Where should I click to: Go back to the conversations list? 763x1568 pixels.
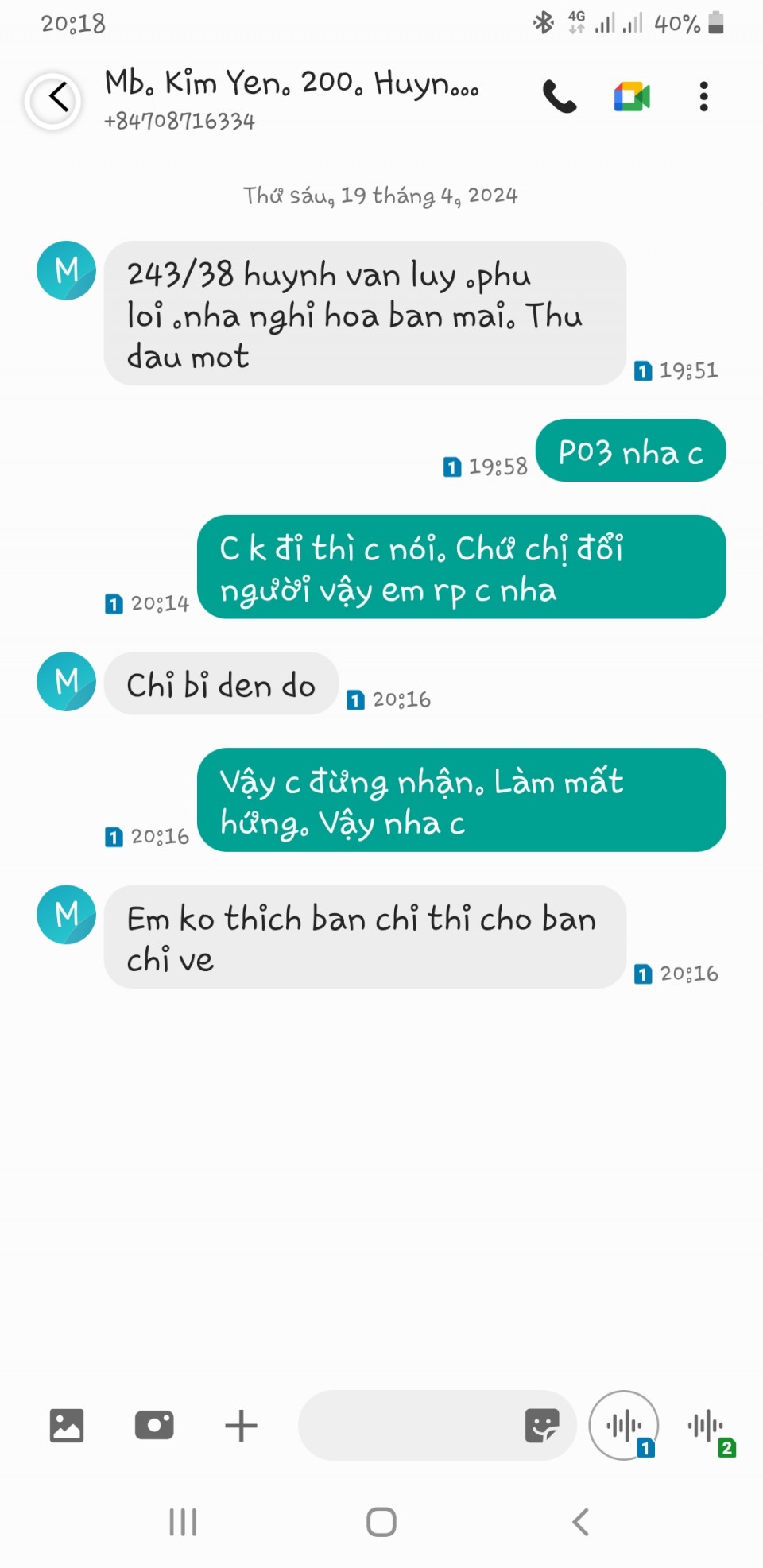click(x=53, y=99)
